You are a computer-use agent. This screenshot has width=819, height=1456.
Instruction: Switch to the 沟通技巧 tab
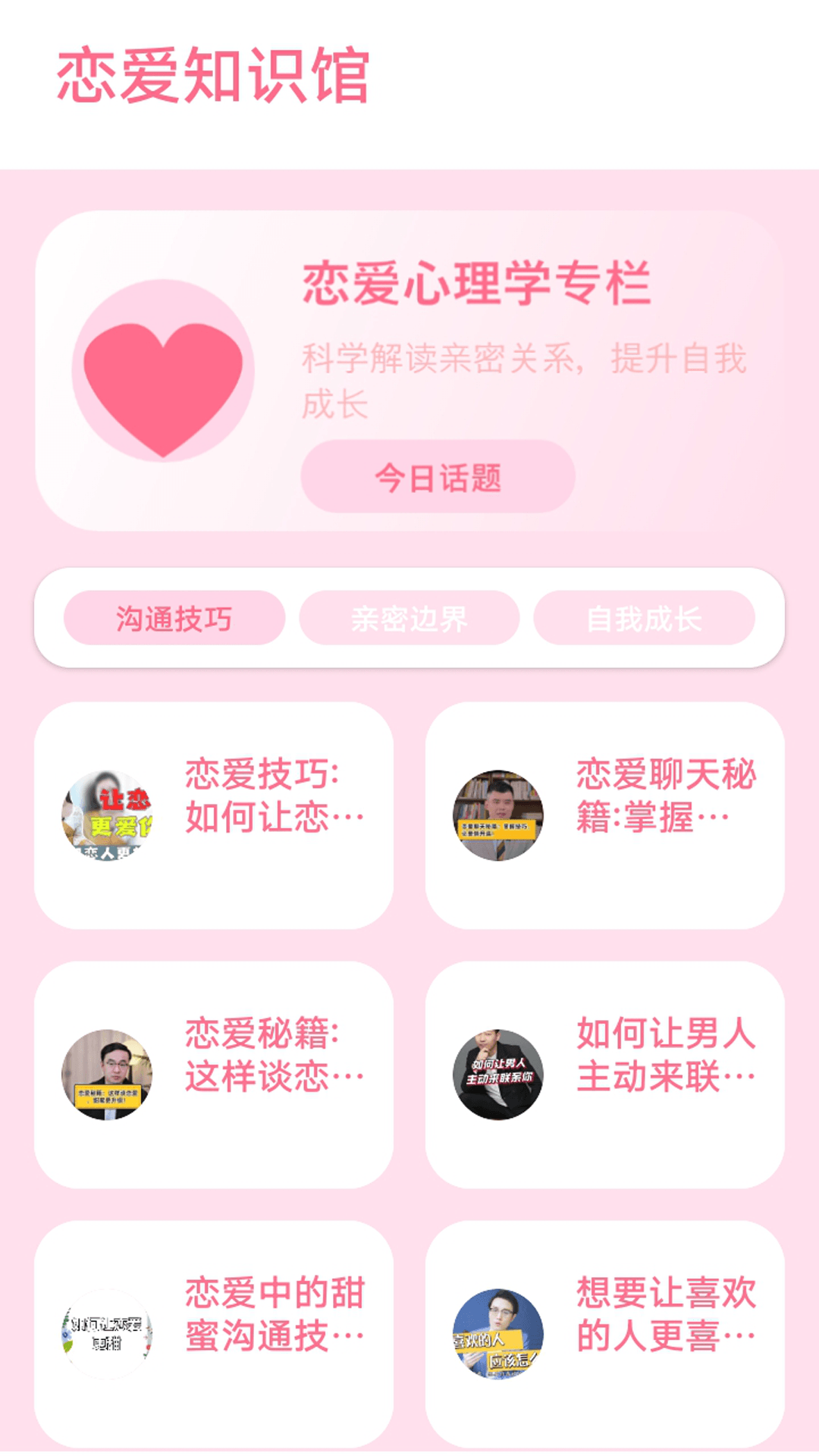[176, 617]
